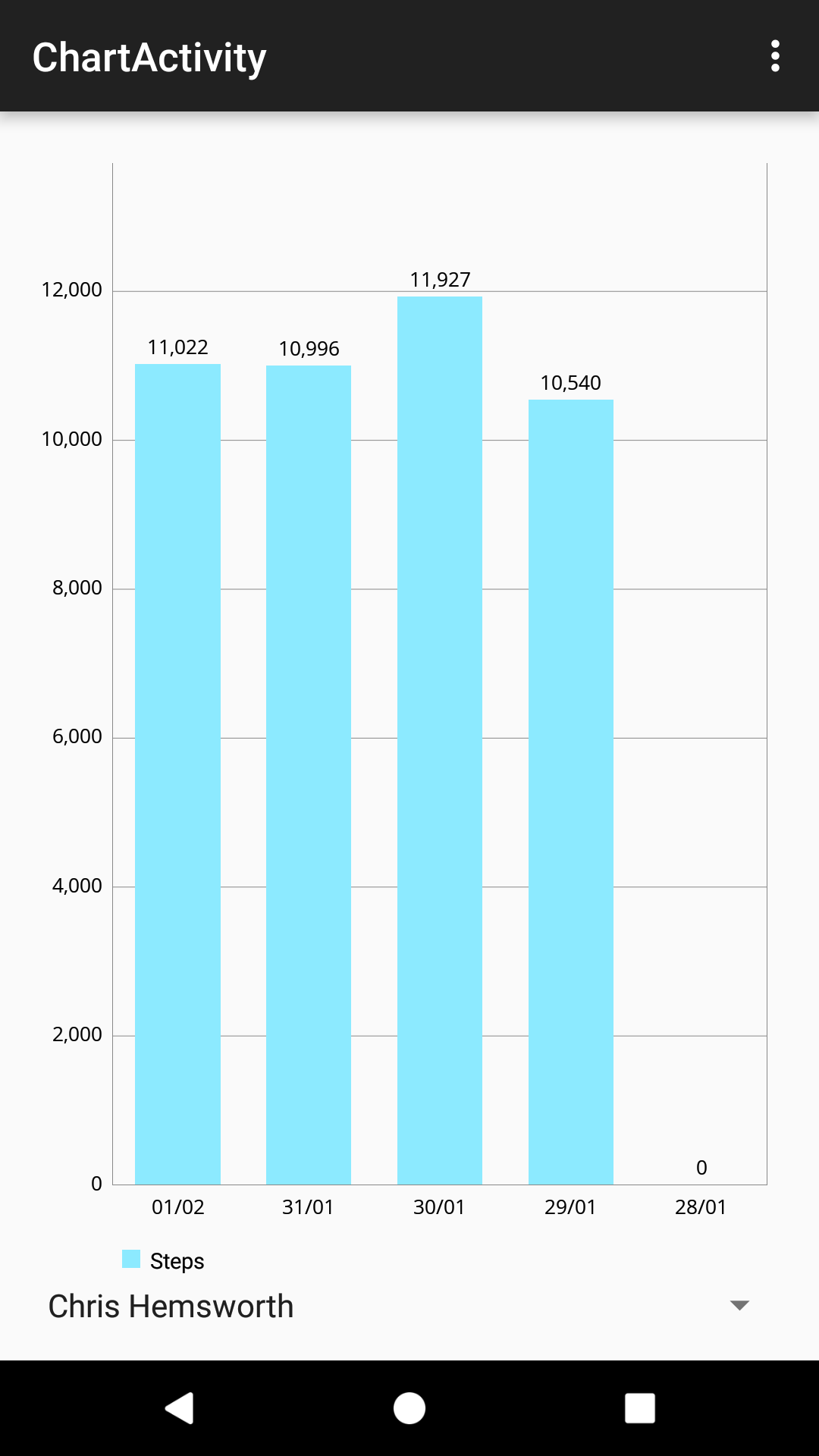Tap the 30/01 steps bar
This screenshot has height=1456, width=819.
pyautogui.click(x=440, y=740)
